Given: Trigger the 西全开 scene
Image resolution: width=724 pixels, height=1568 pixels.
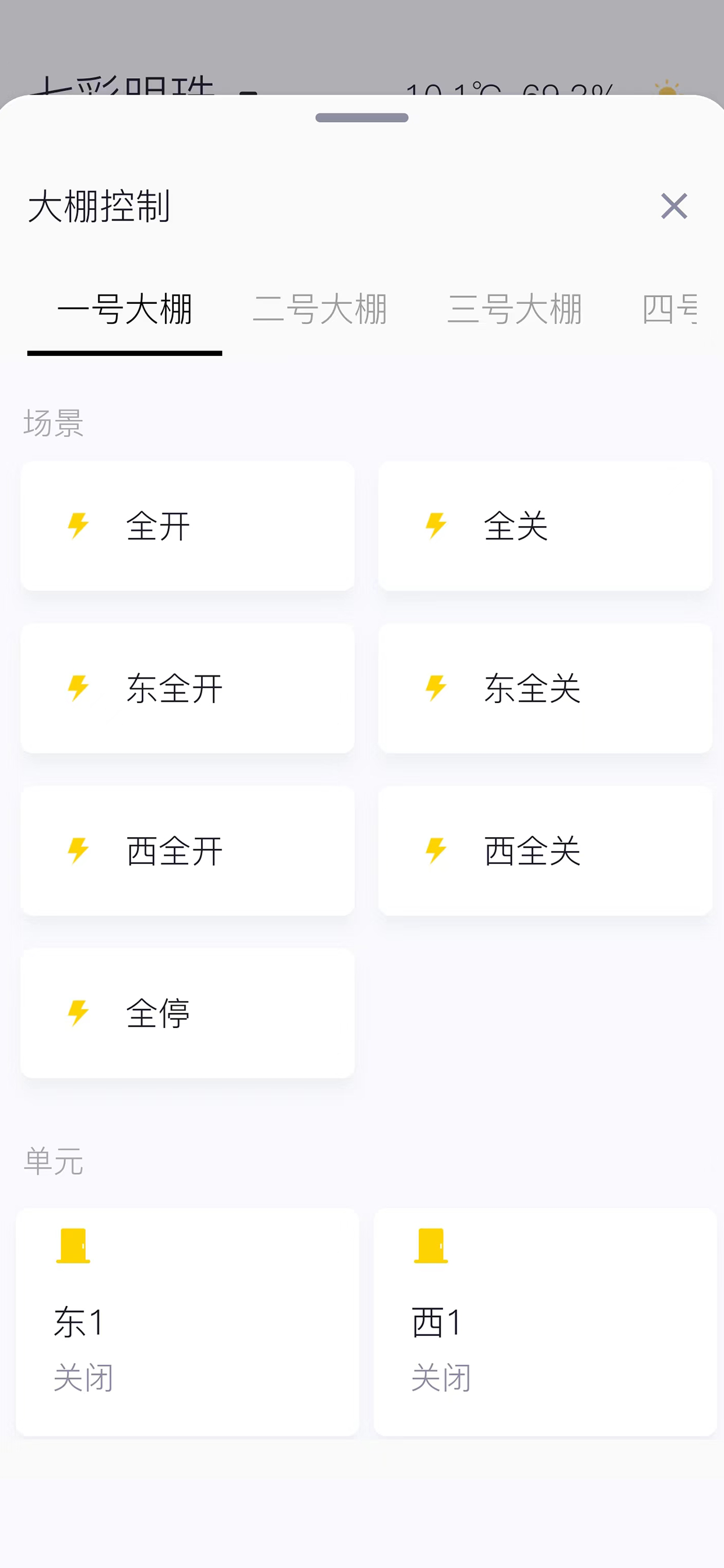Looking at the screenshot, I should [187, 851].
